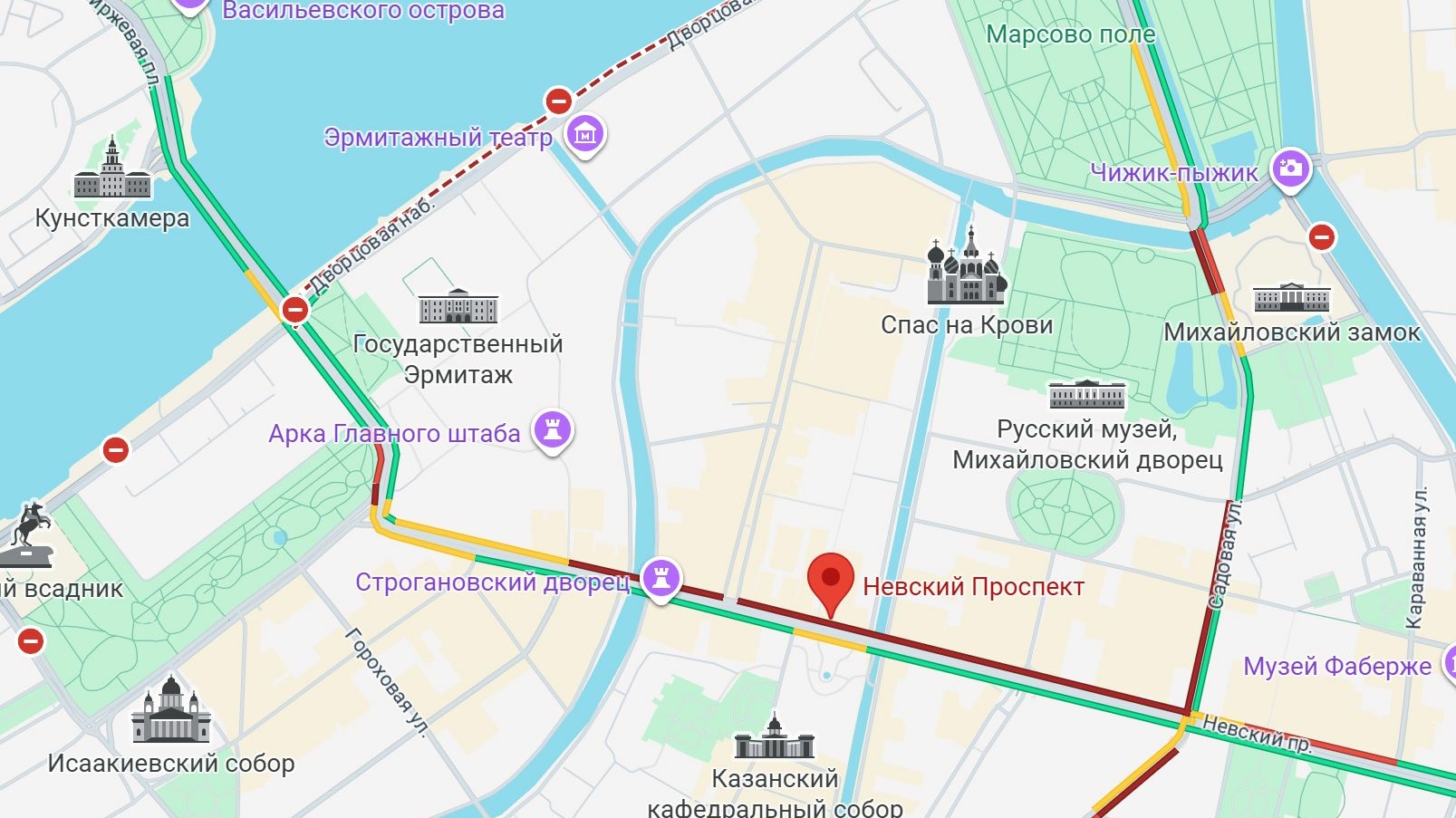View road closure sign near Михайловский замок
1456x818 pixels.
click(x=1322, y=237)
